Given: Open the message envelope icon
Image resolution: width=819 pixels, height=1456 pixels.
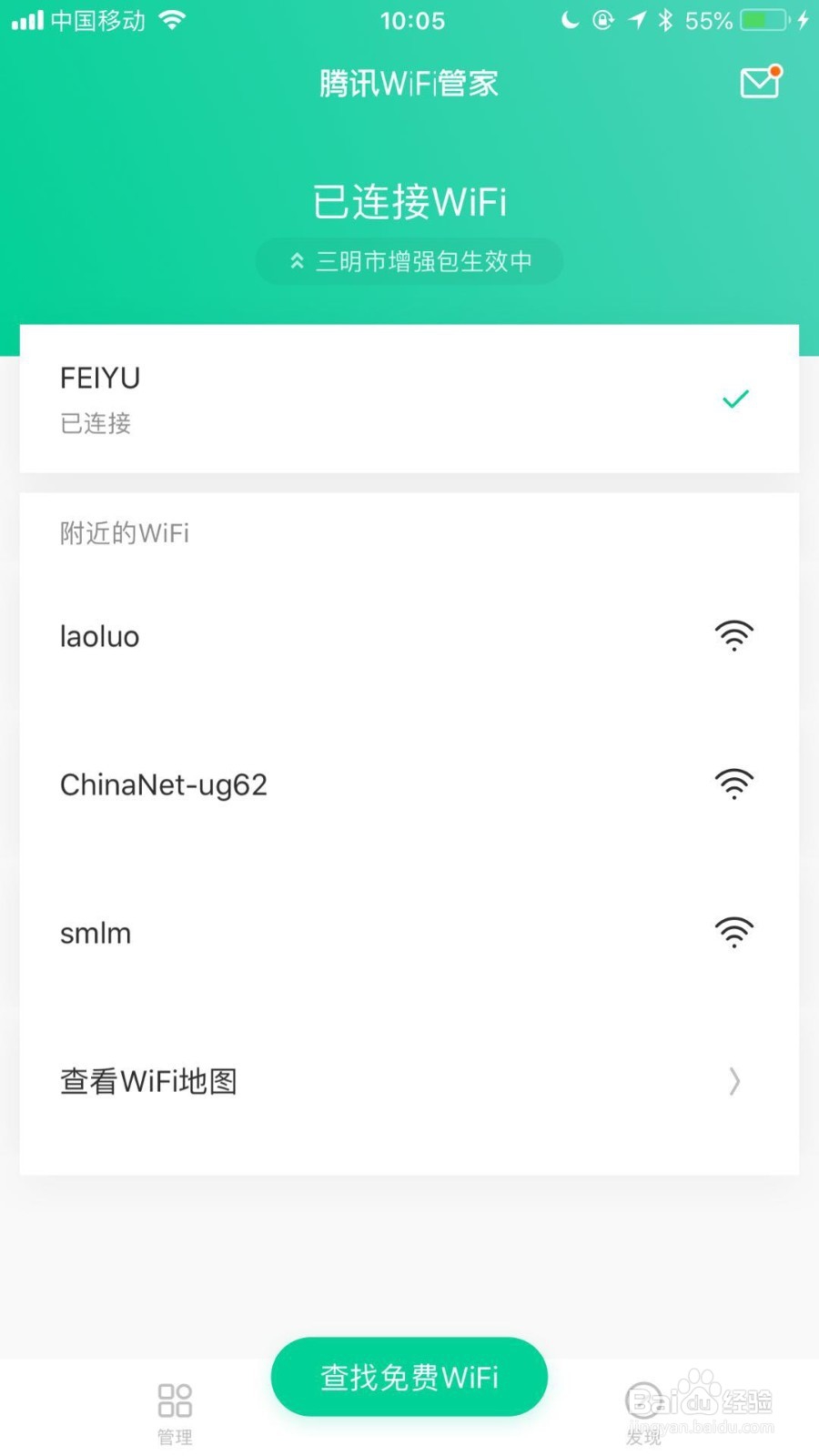Looking at the screenshot, I should tap(759, 82).
